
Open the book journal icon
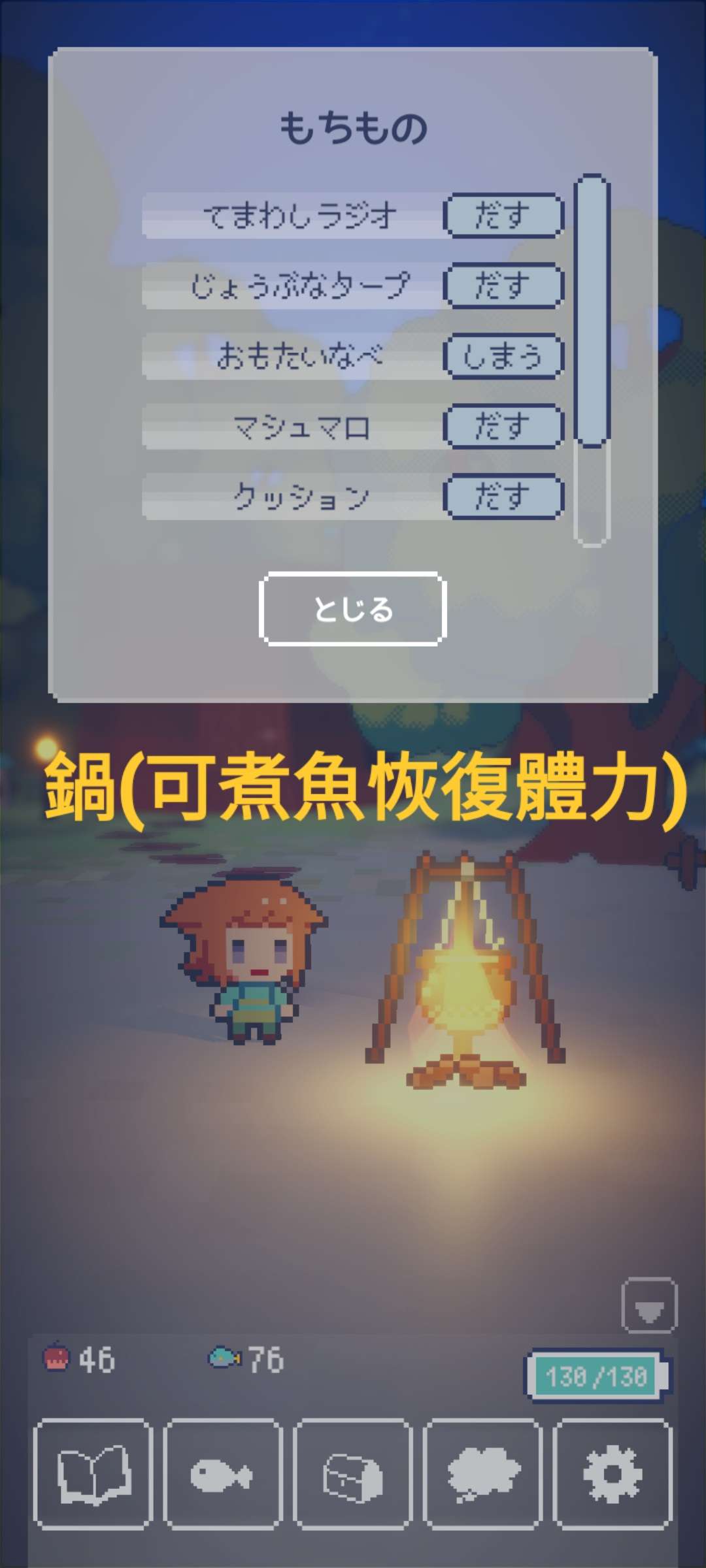click(x=93, y=1474)
